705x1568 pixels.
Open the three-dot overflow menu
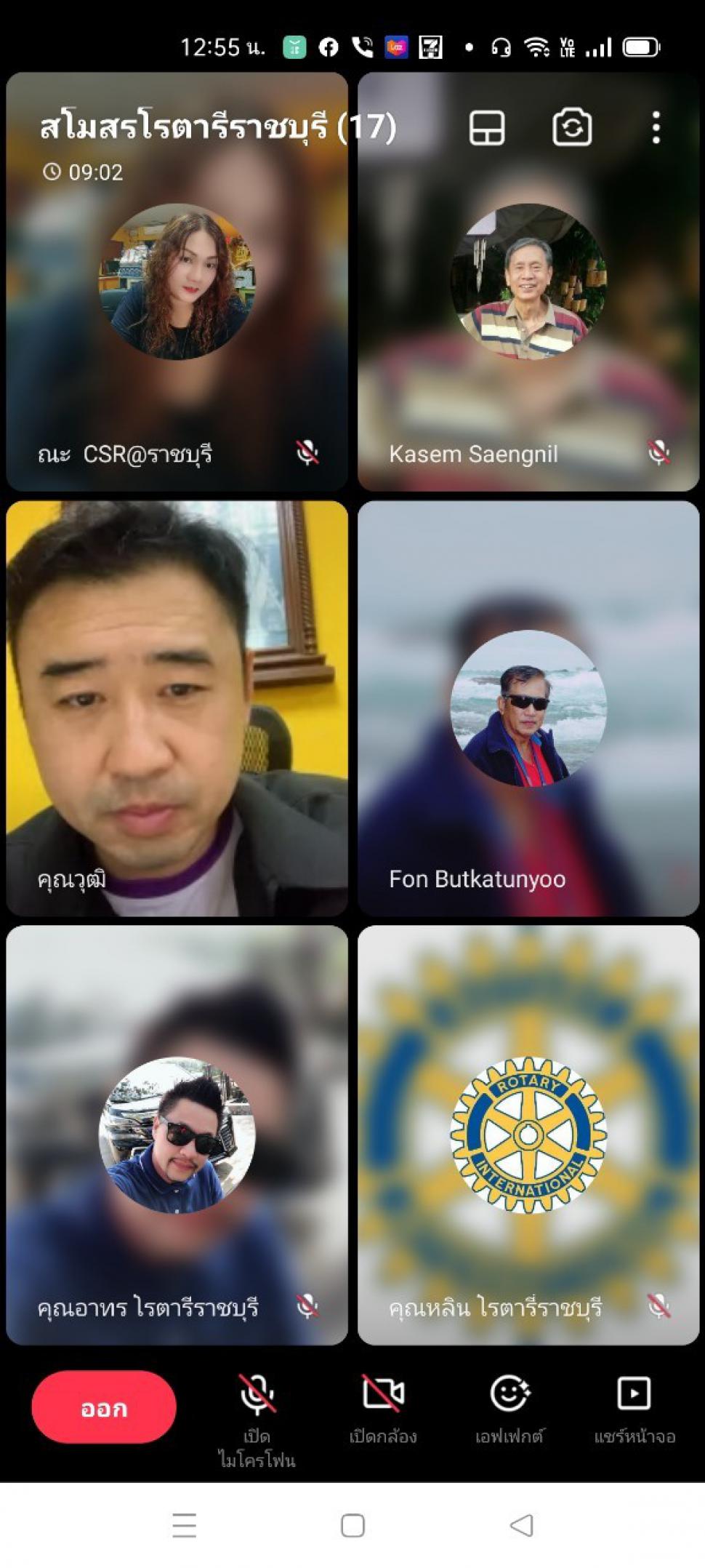click(x=656, y=128)
